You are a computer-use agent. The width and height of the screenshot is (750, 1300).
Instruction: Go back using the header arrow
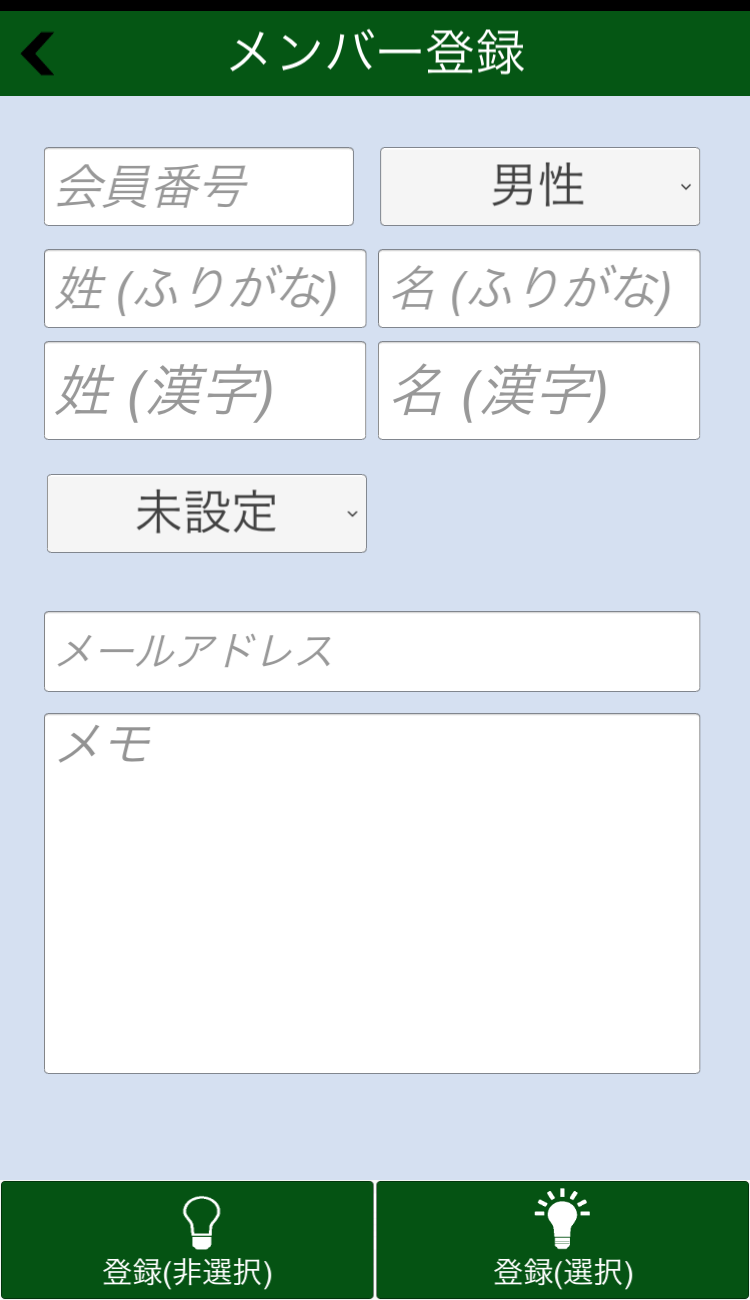pos(38,54)
